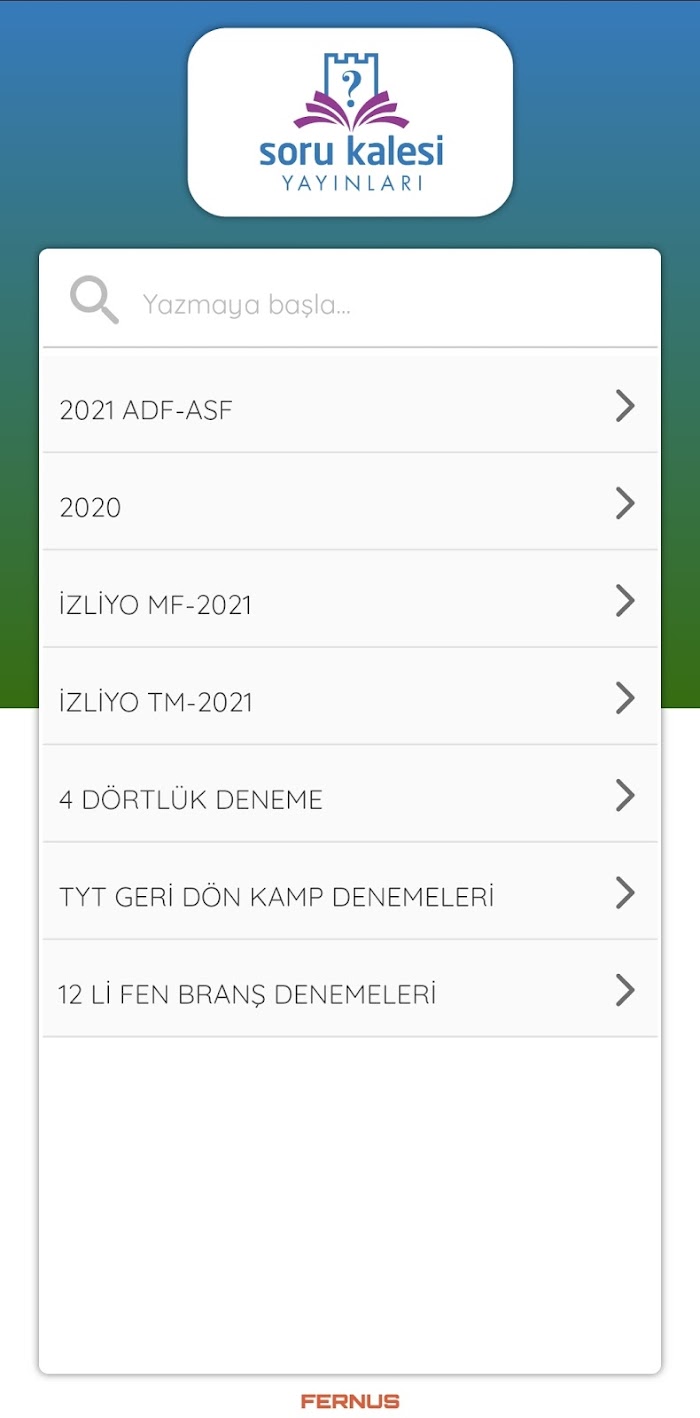
Task: Open the 2020 list item
Action: coord(350,502)
